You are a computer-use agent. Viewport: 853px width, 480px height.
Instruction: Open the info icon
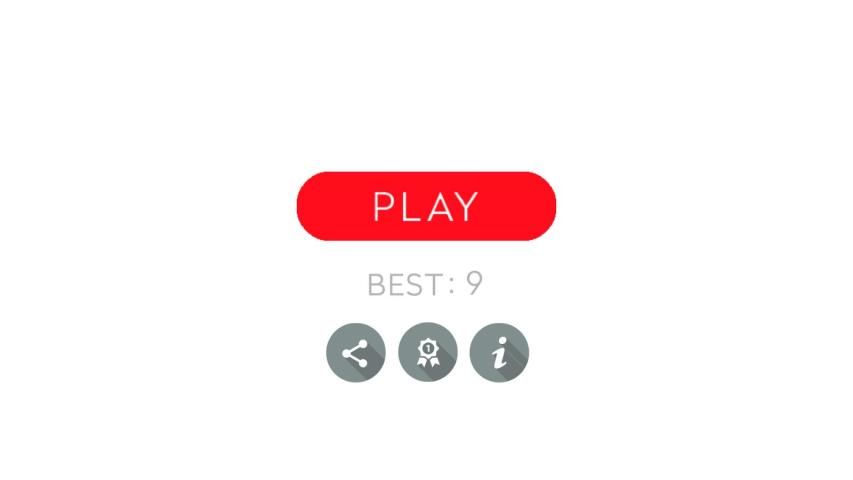(x=499, y=353)
